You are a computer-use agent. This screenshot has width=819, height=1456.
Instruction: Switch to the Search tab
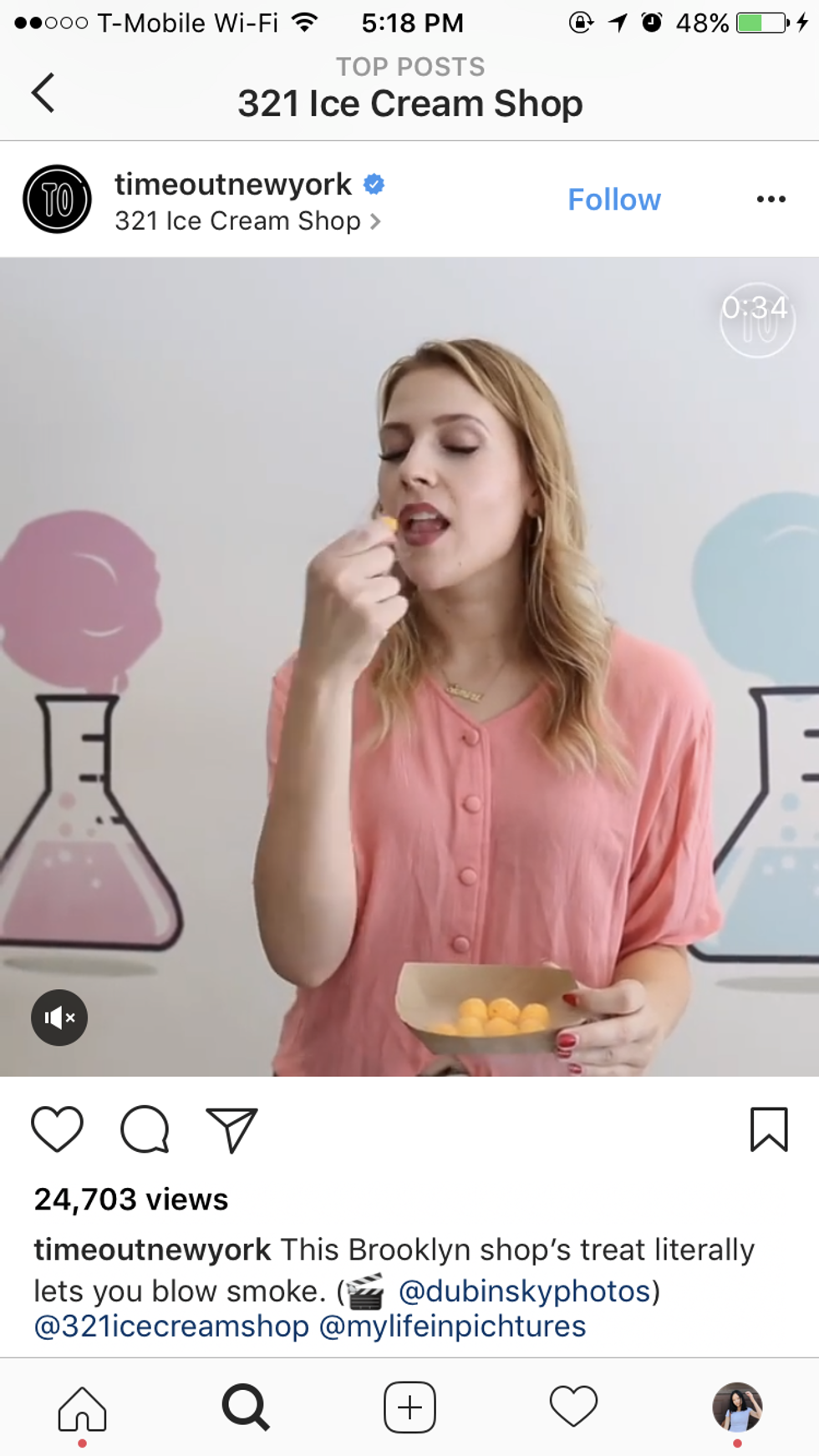pos(246,1408)
